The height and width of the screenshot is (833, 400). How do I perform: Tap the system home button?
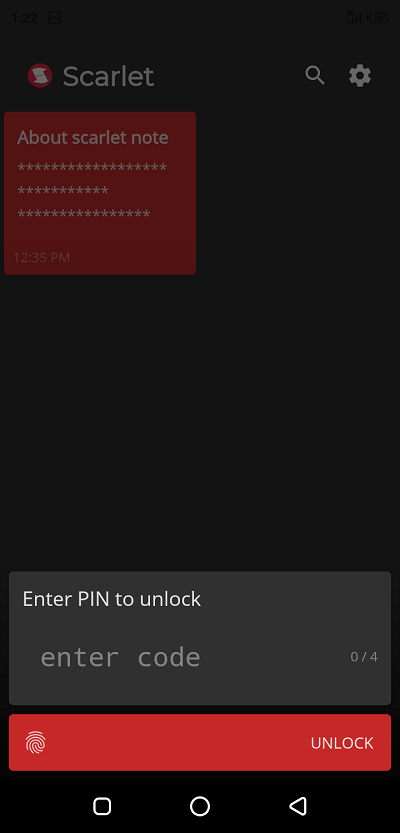[200, 806]
